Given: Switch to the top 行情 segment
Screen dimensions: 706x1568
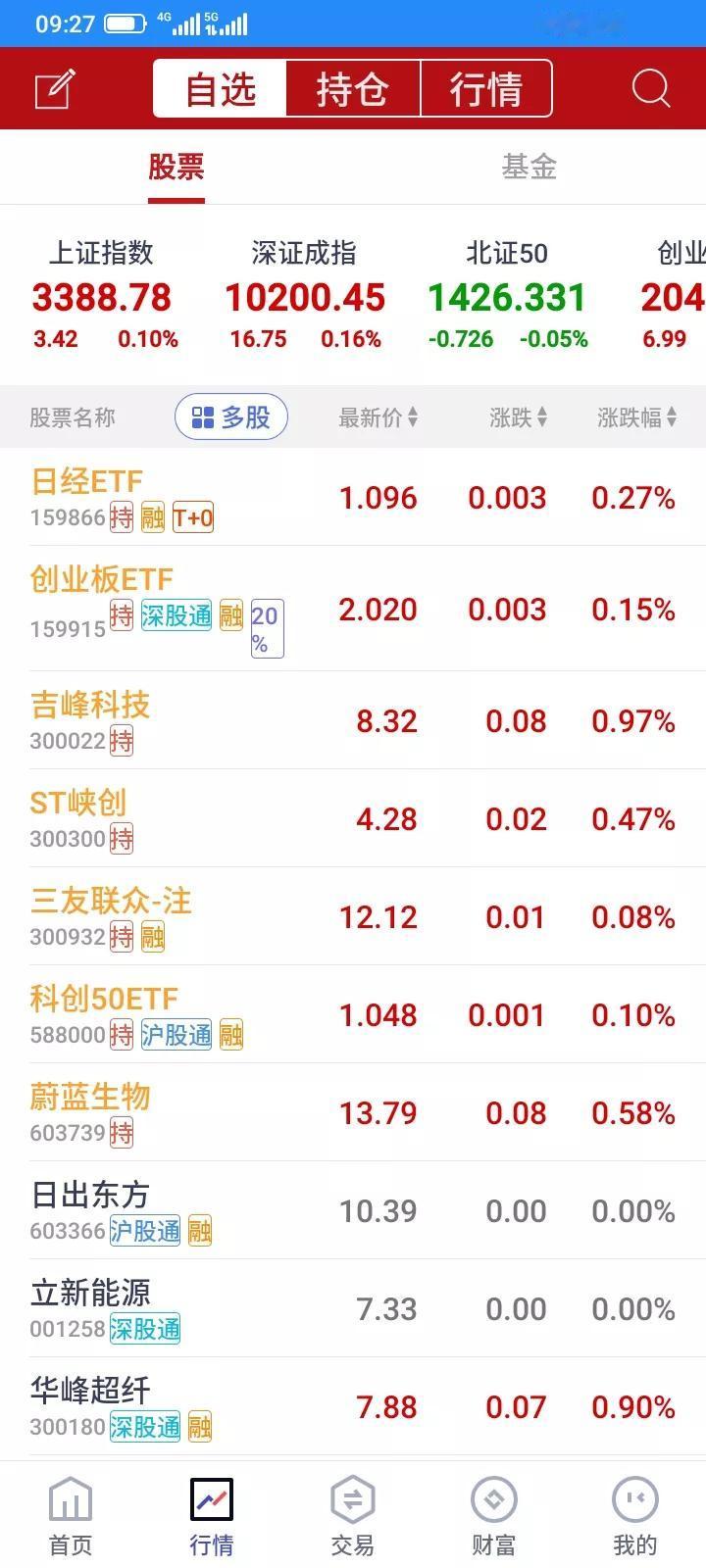Looking at the screenshot, I should click(486, 89).
